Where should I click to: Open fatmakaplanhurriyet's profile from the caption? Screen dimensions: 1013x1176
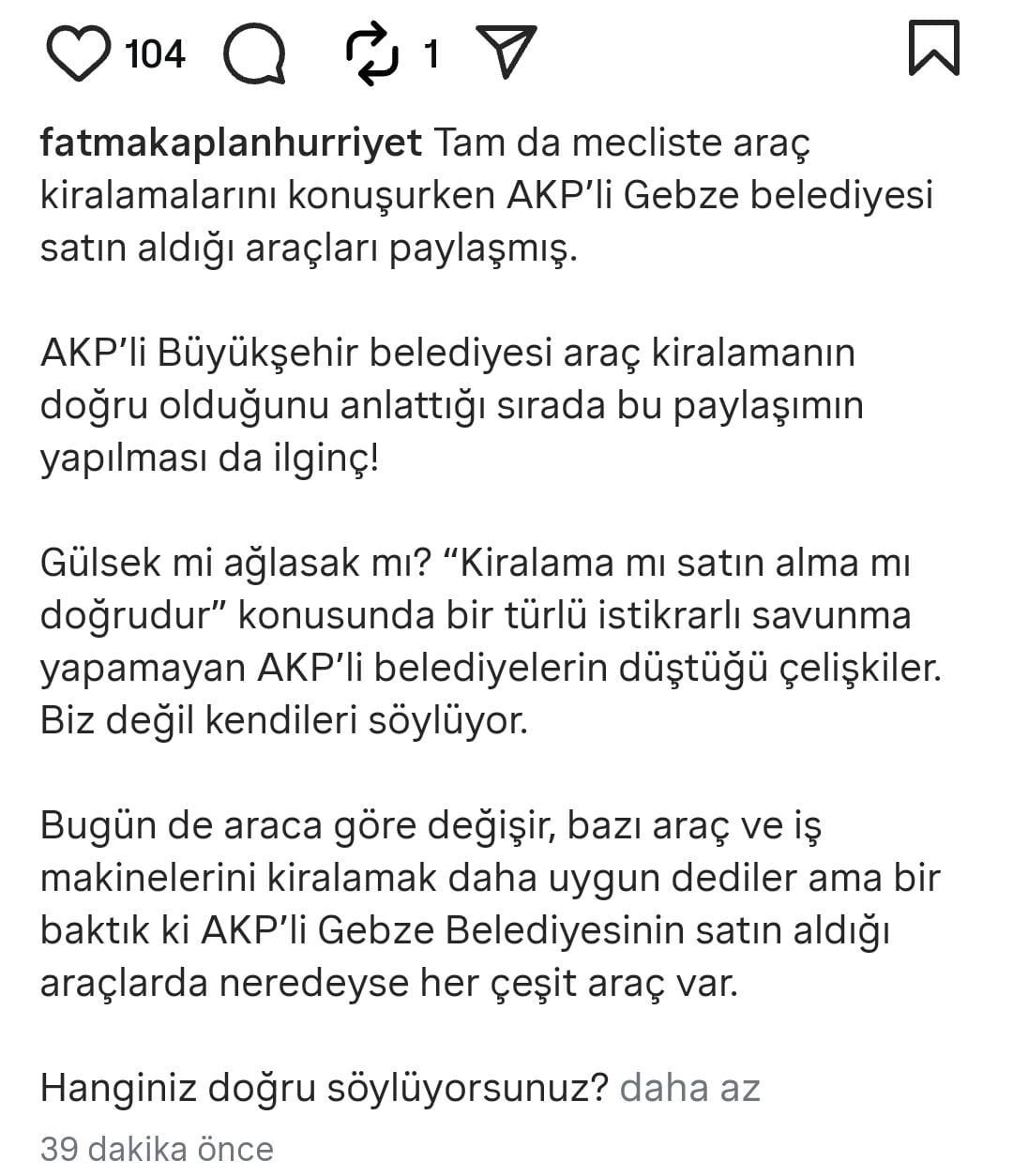tap(232, 144)
